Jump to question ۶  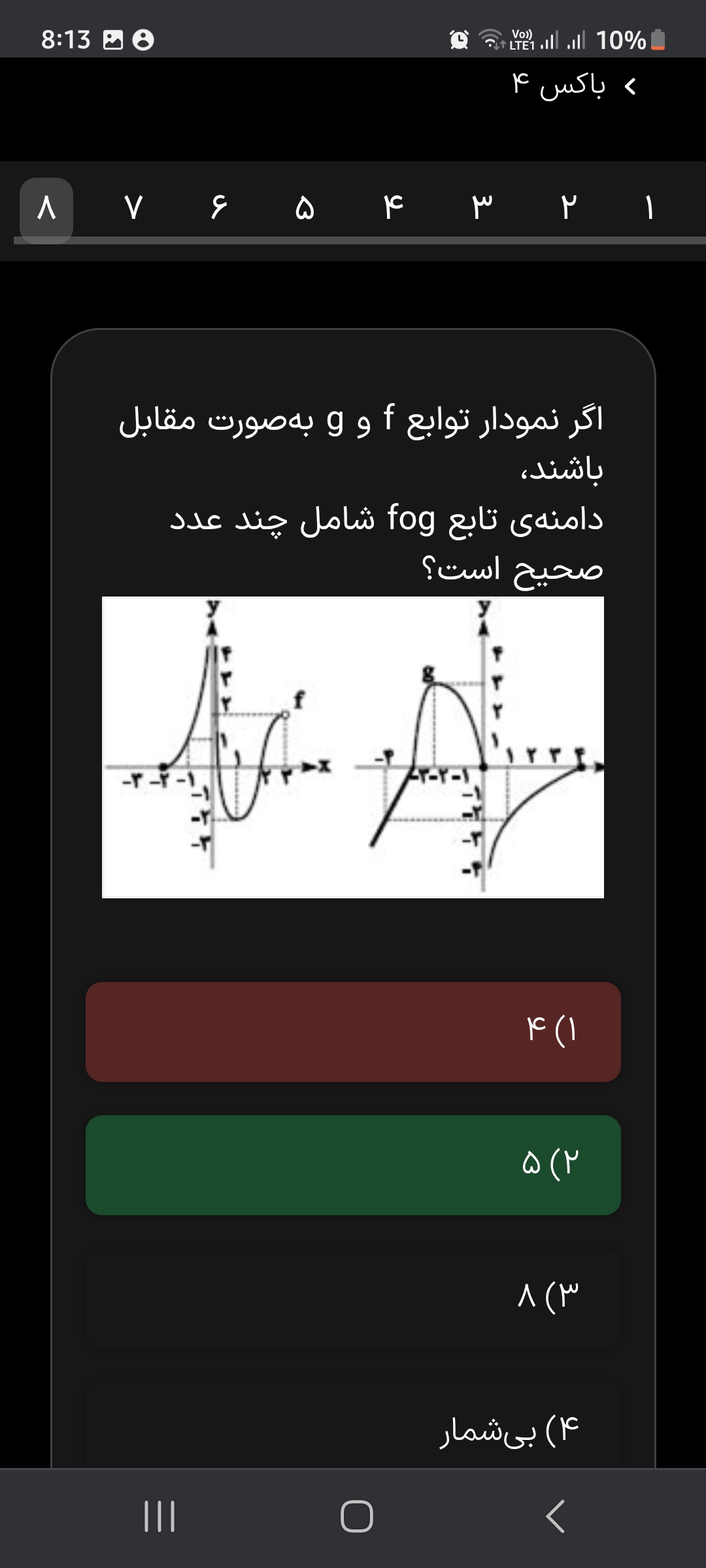[219, 208]
